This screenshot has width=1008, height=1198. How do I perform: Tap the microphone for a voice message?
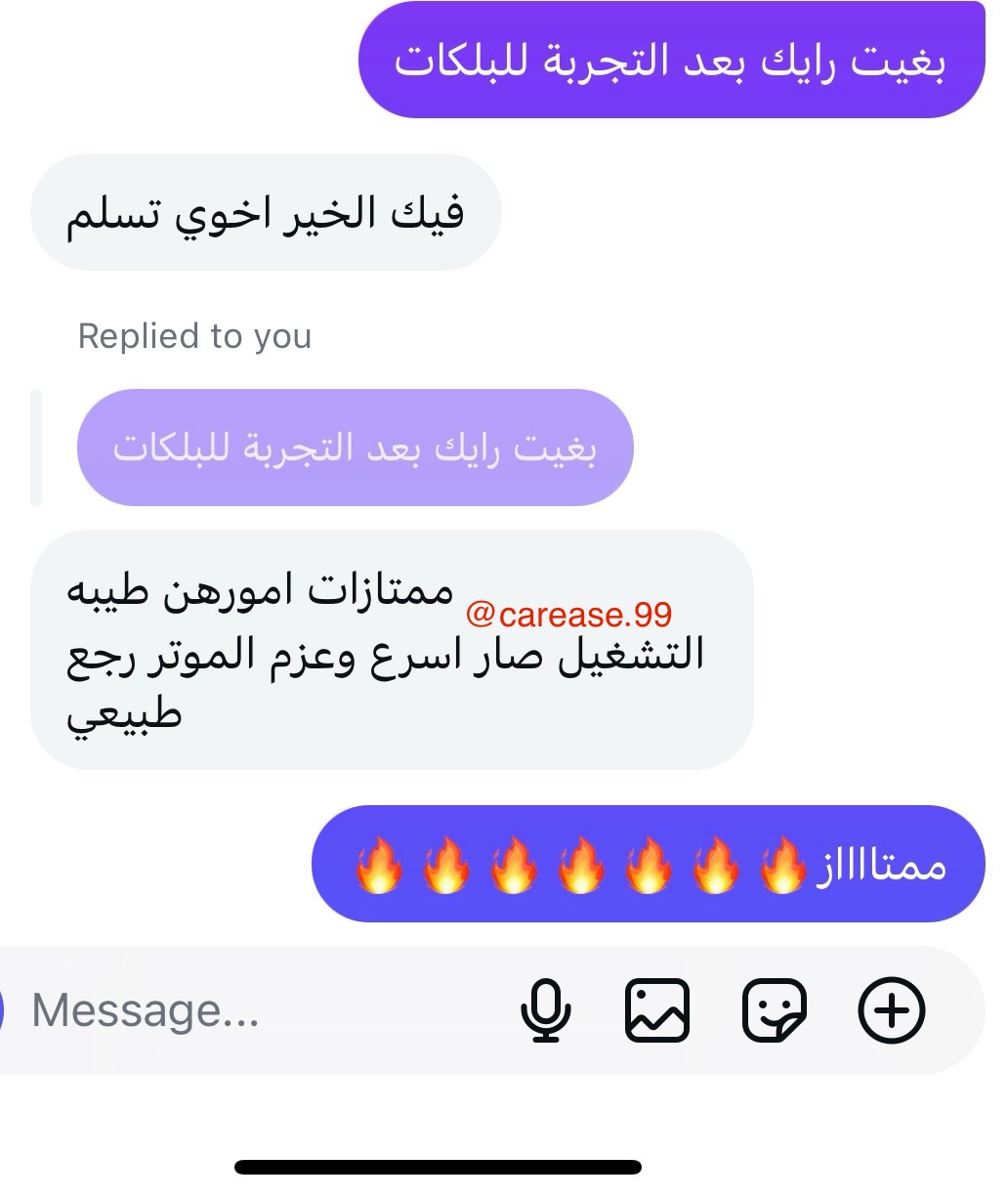[x=545, y=1010]
